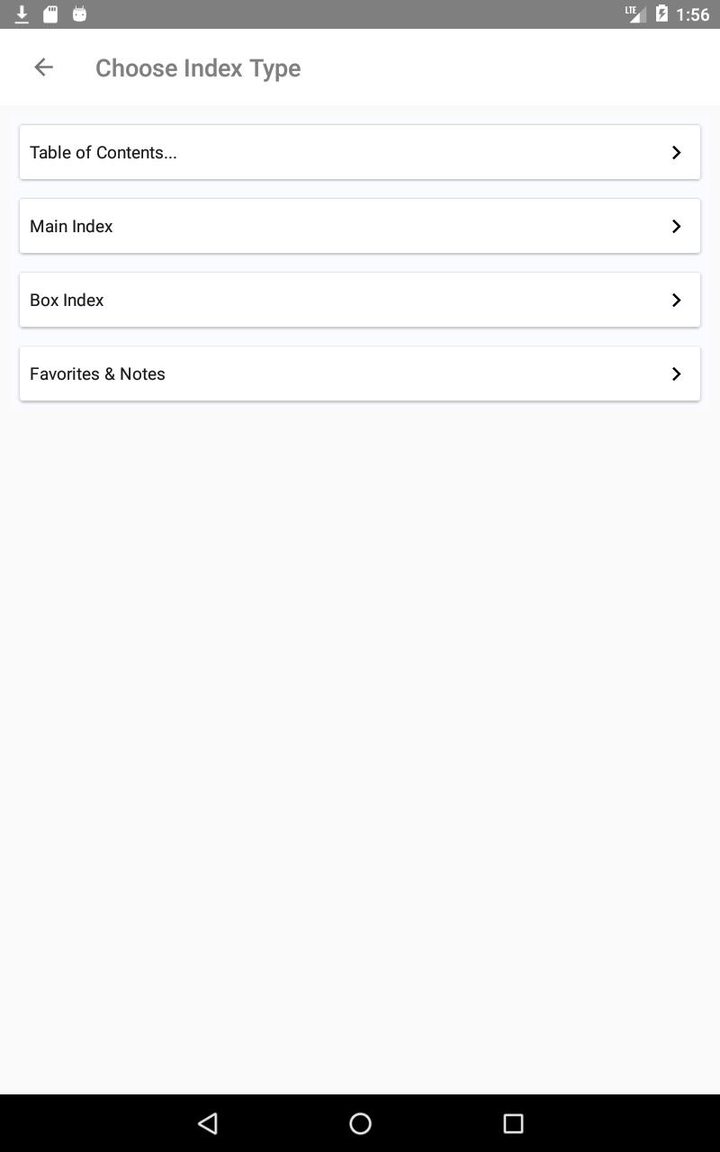This screenshot has height=1152, width=720.
Task: Open recent apps with the square button
Action: [x=512, y=1123]
